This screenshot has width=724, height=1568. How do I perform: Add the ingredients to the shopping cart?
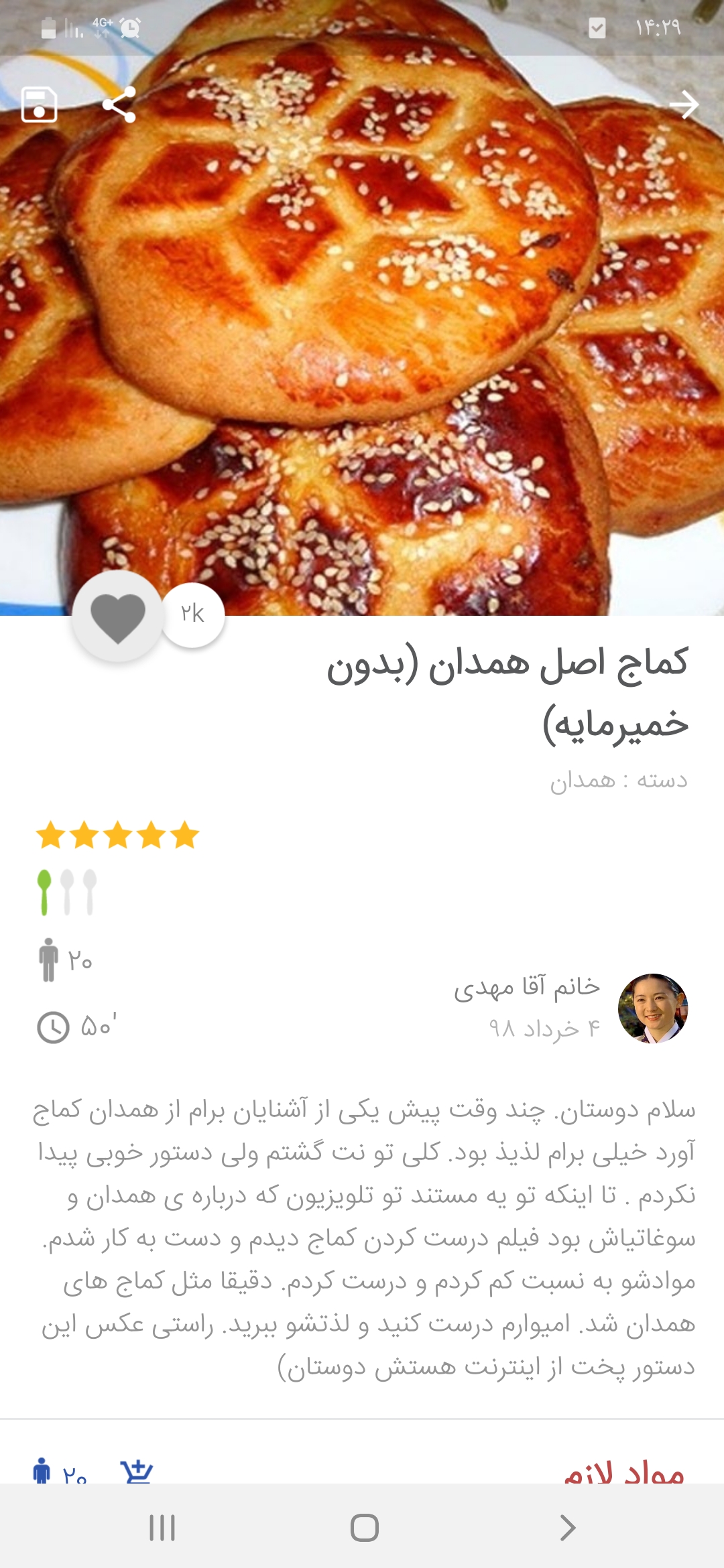(x=137, y=1472)
